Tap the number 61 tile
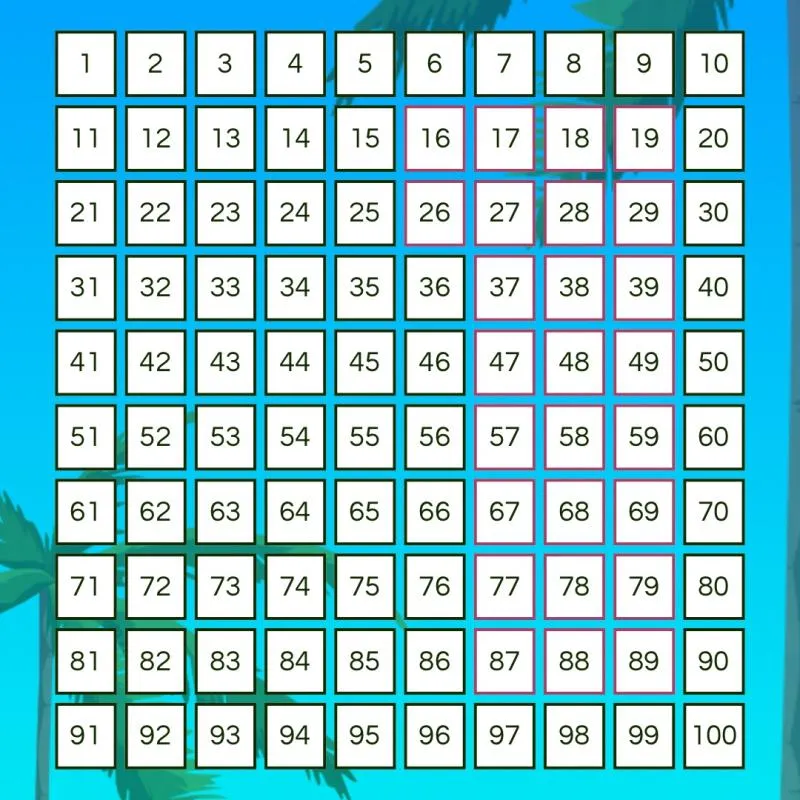This screenshot has width=800, height=800. (85, 512)
